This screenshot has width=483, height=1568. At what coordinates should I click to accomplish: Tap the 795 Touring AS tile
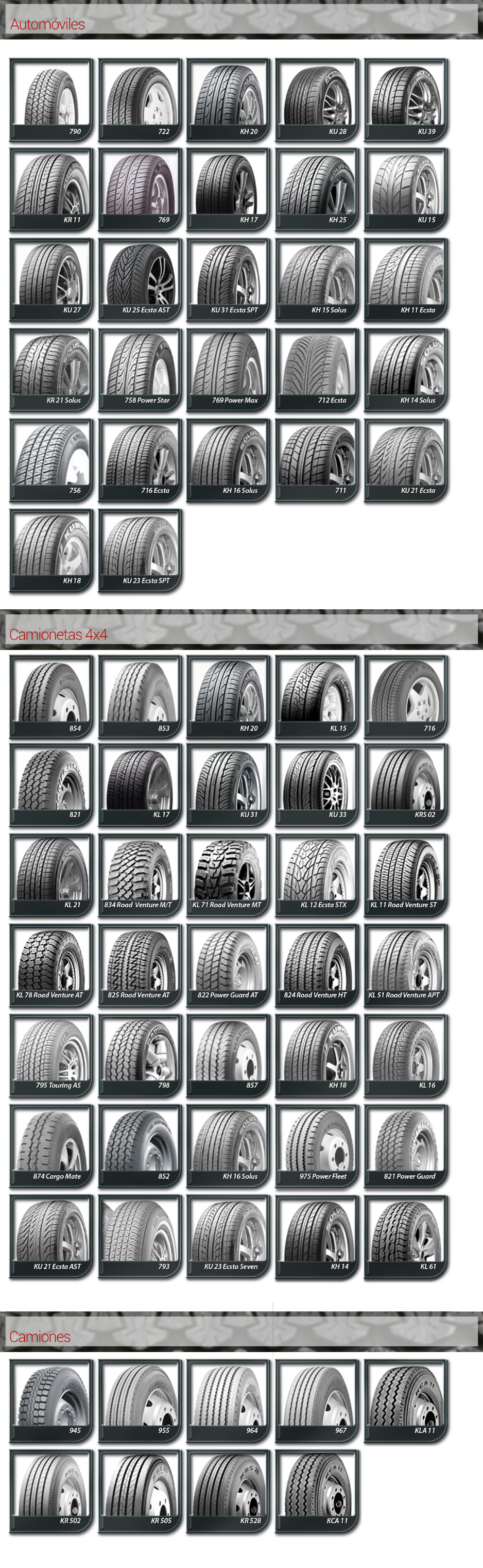pyautogui.click(x=51, y=1054)
